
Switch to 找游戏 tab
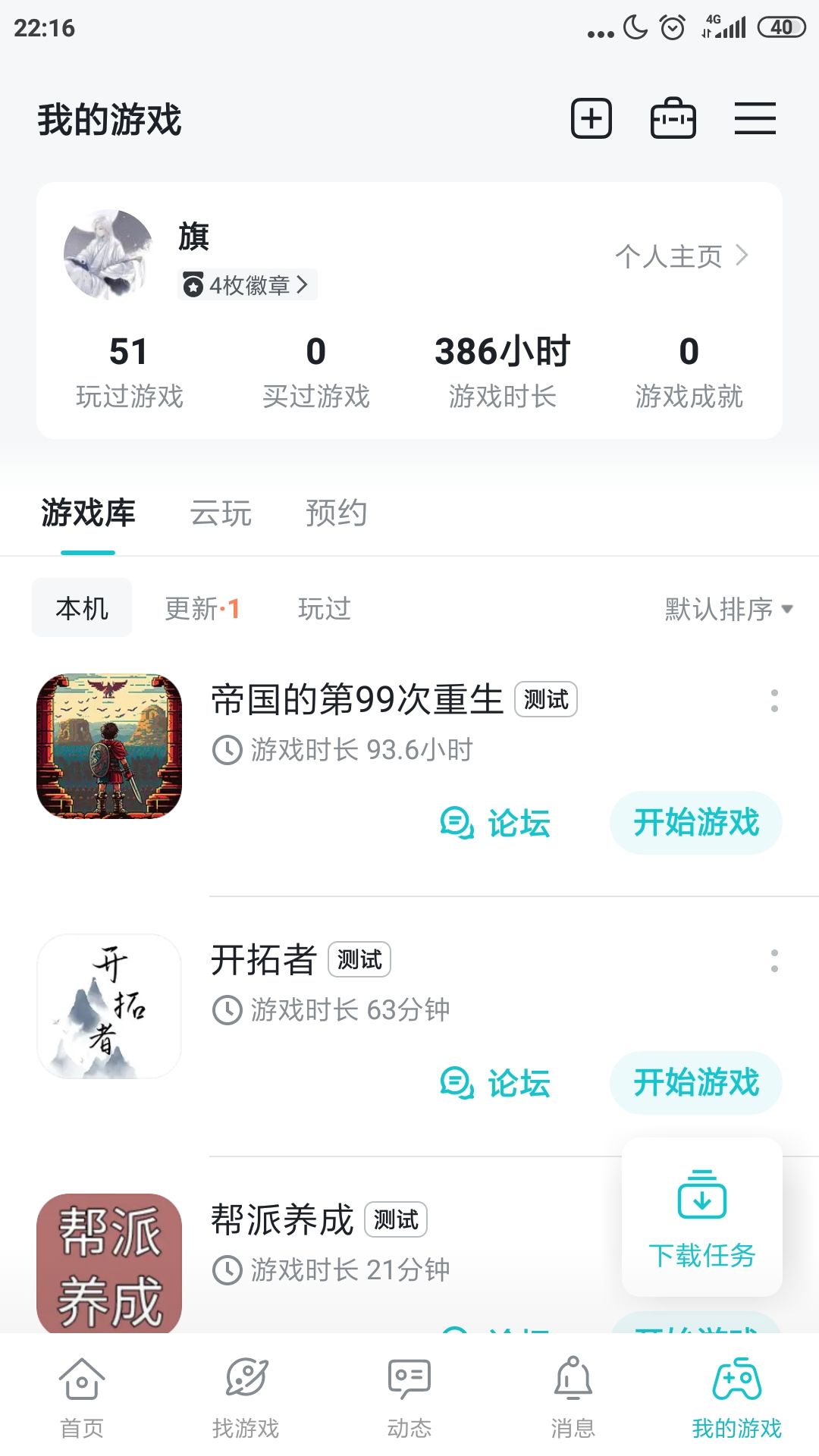click(x=246, y=1397)
